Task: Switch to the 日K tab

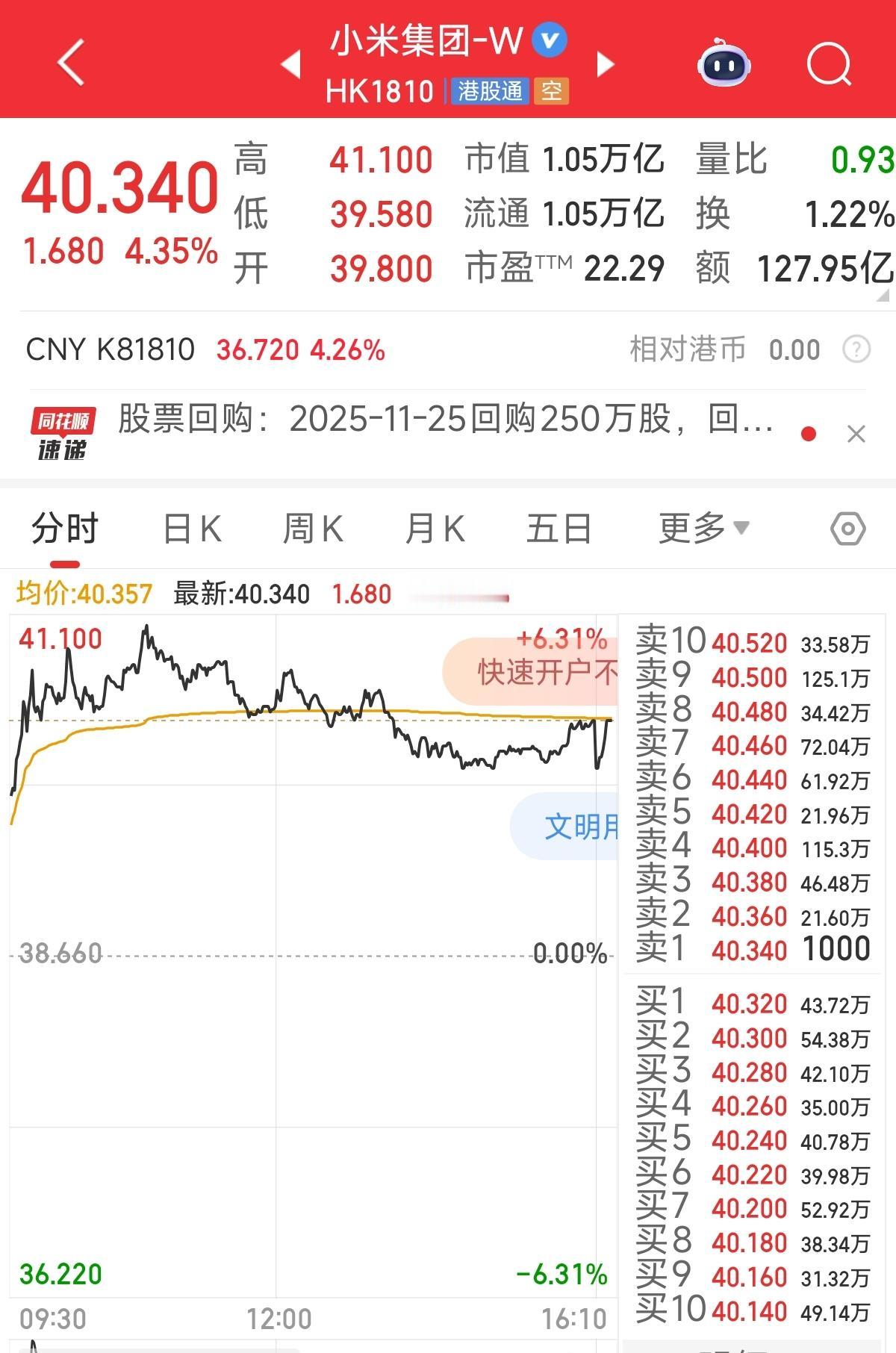Action: tap(192, 528)
